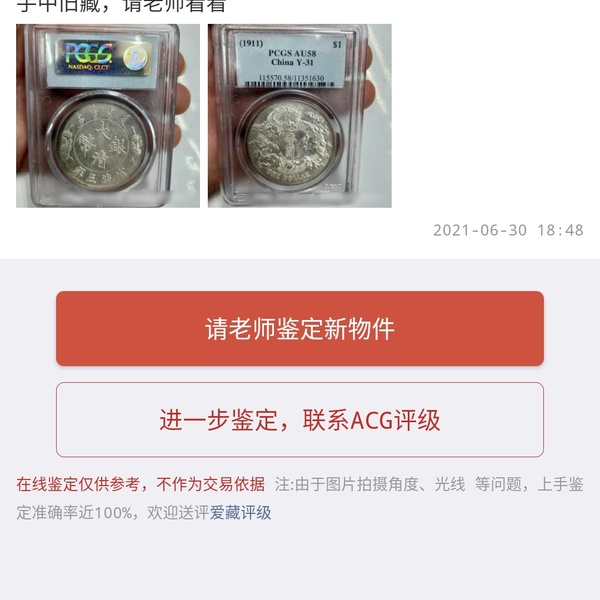The width and height of the screenshot is (600, 600).
Task: Open the PCGS coin front photo
Action: click(108, 116)
